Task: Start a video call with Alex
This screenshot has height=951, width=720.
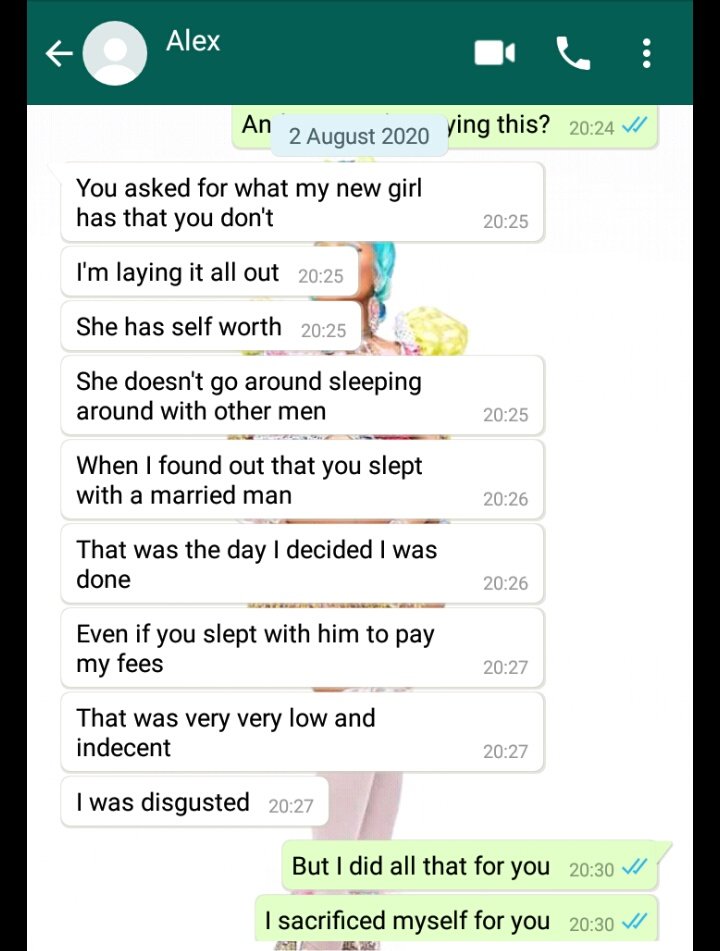Action: click(494, 53)
